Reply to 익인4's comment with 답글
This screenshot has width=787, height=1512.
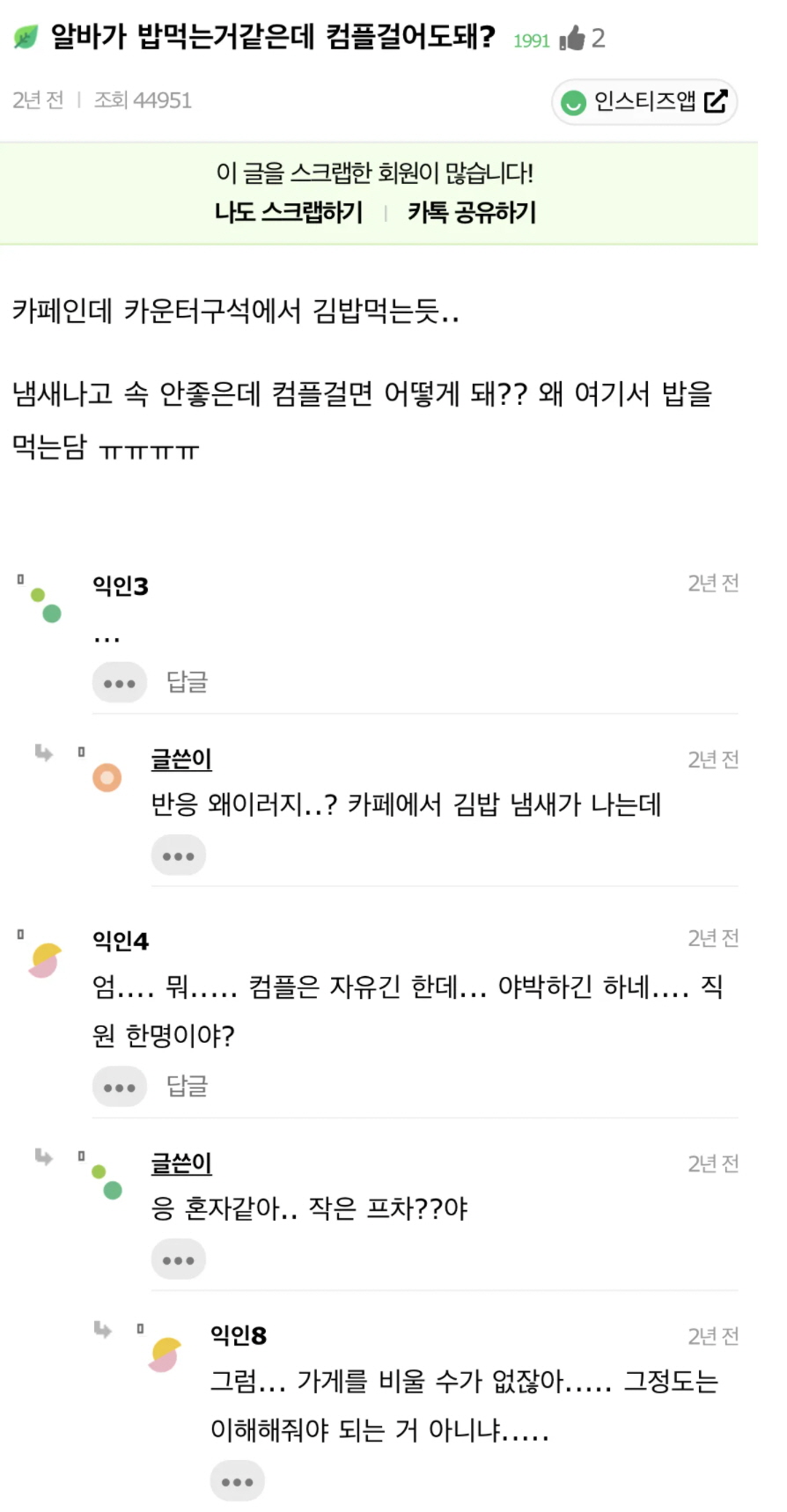pyautogui.click(x=187, y=1086)
